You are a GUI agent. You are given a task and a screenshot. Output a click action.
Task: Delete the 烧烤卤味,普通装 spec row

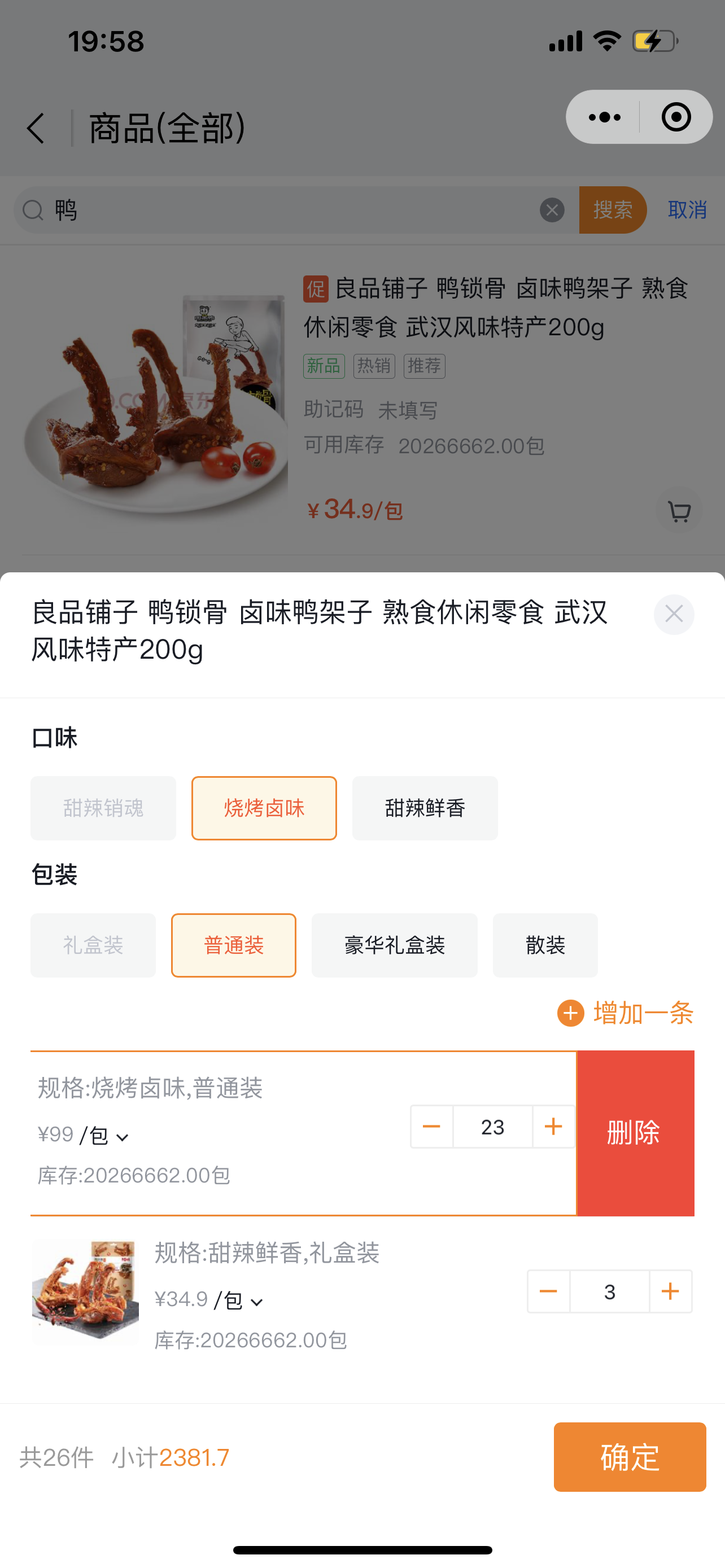(636, 1133)
